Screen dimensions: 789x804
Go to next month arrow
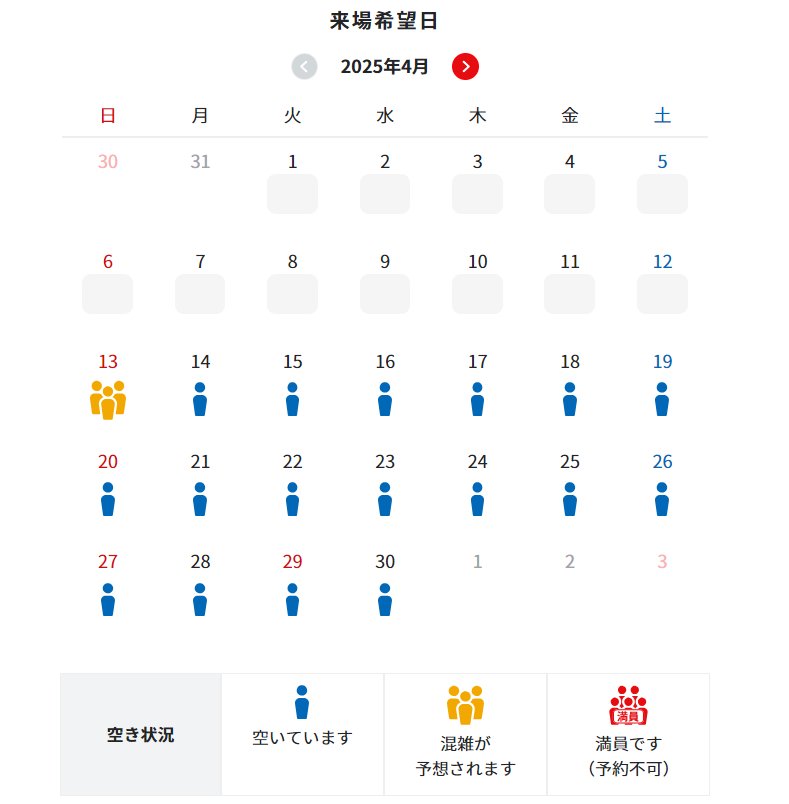[x=465, y=67]
